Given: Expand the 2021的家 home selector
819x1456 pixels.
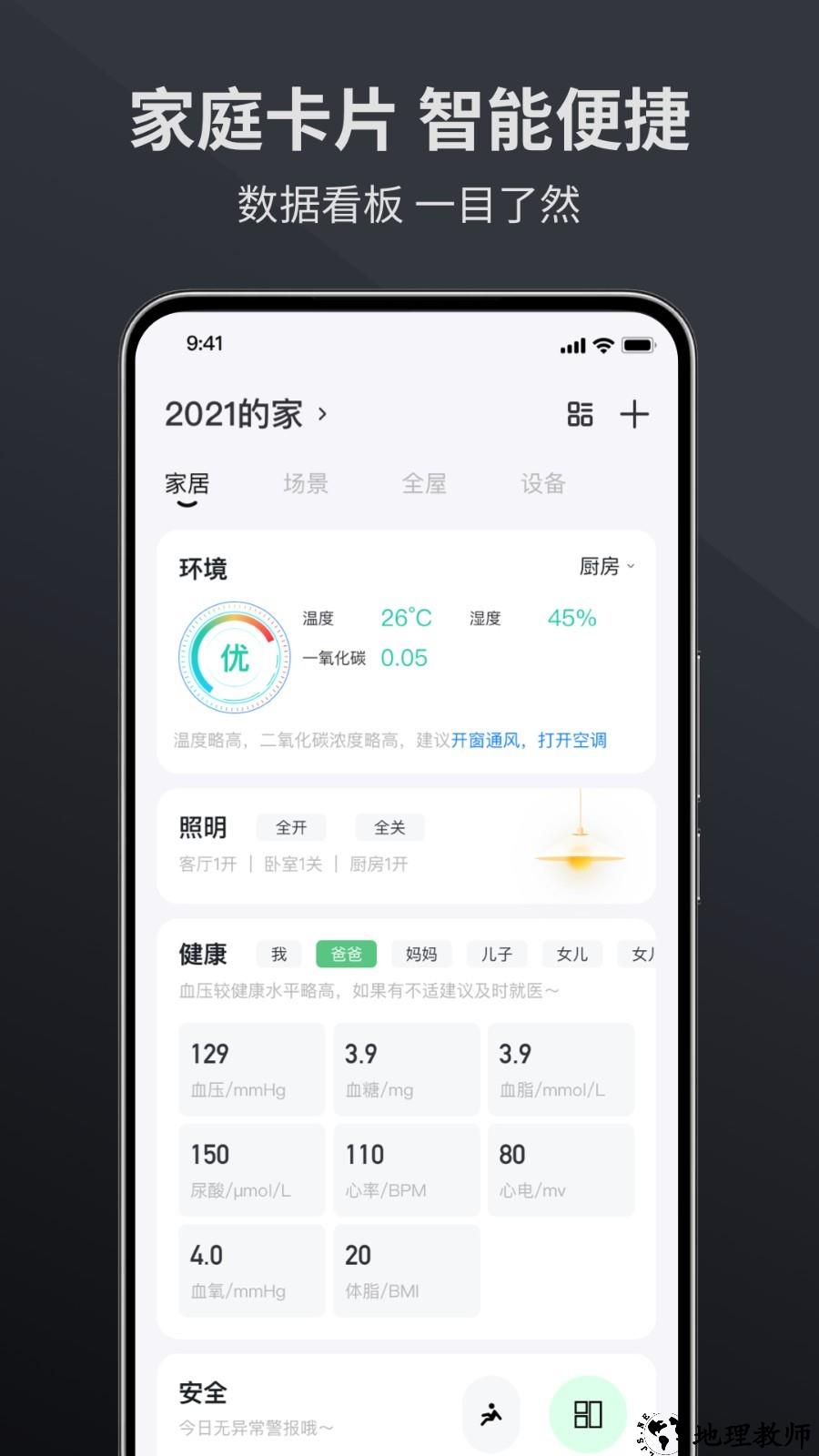Looking at the screenshot, I should (243, 414).
